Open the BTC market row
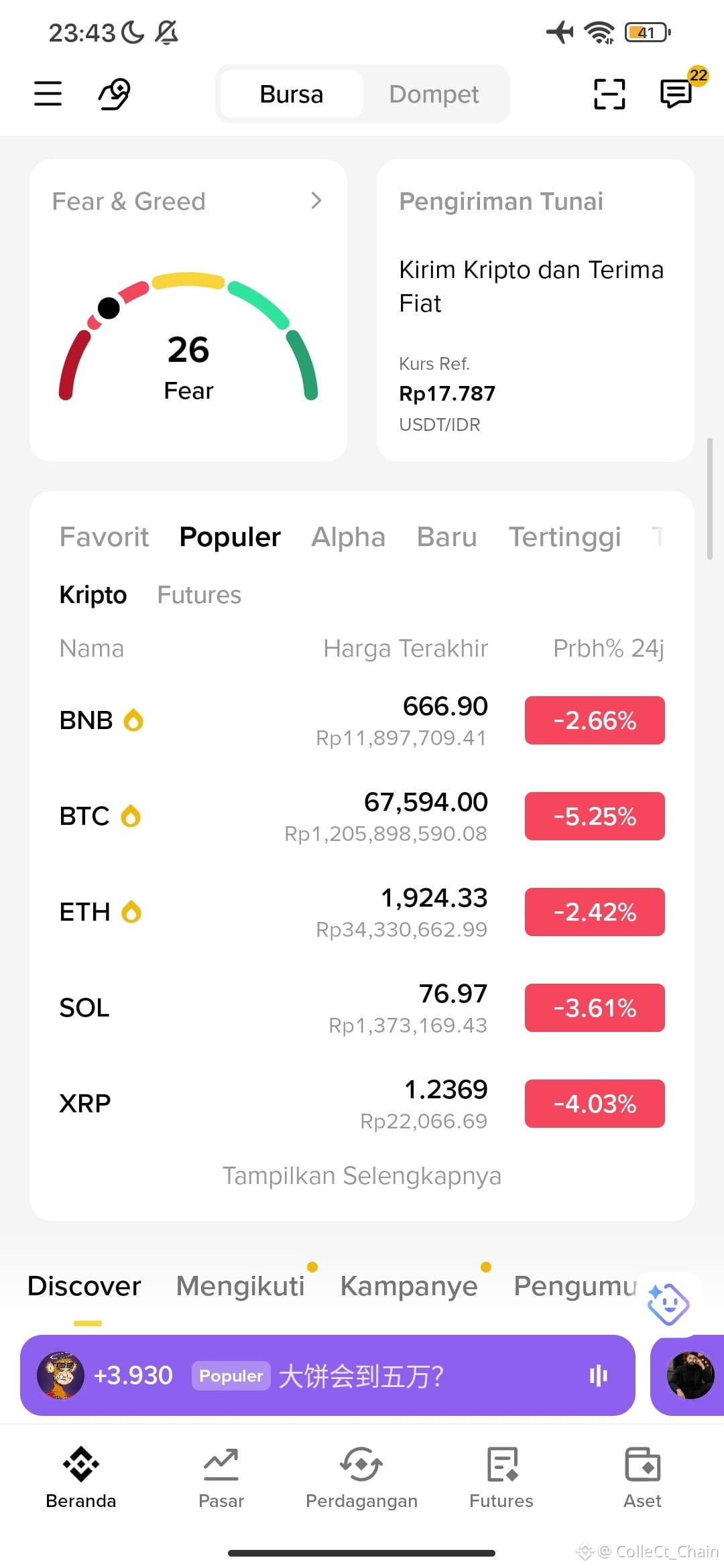Viewport: 724px width, 1568px height. pos(362,816)
